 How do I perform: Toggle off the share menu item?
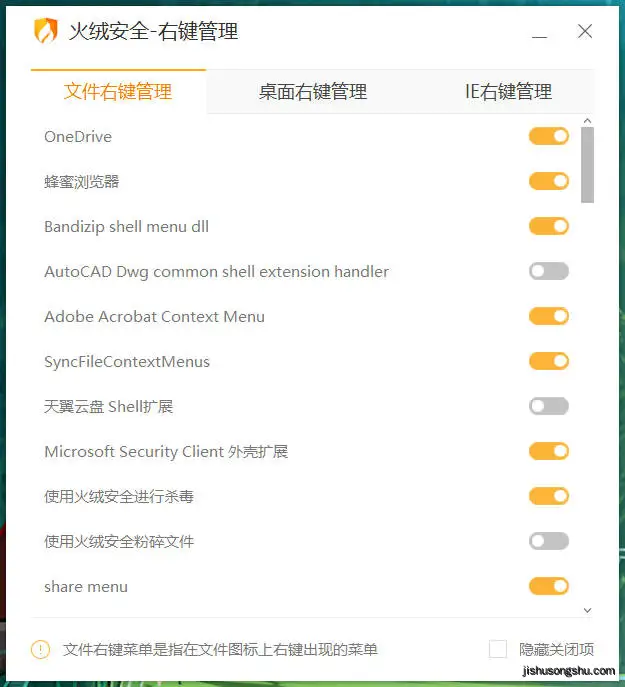(549, 586)
